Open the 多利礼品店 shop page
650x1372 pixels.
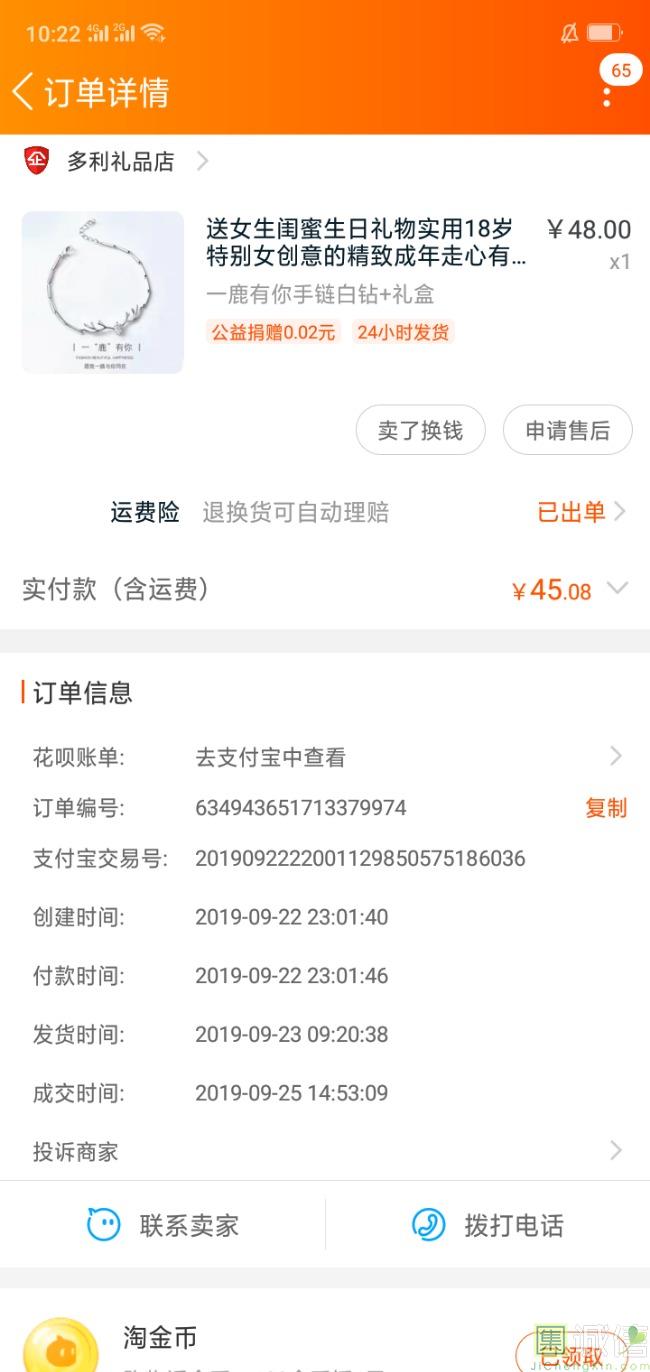(120, 161)
